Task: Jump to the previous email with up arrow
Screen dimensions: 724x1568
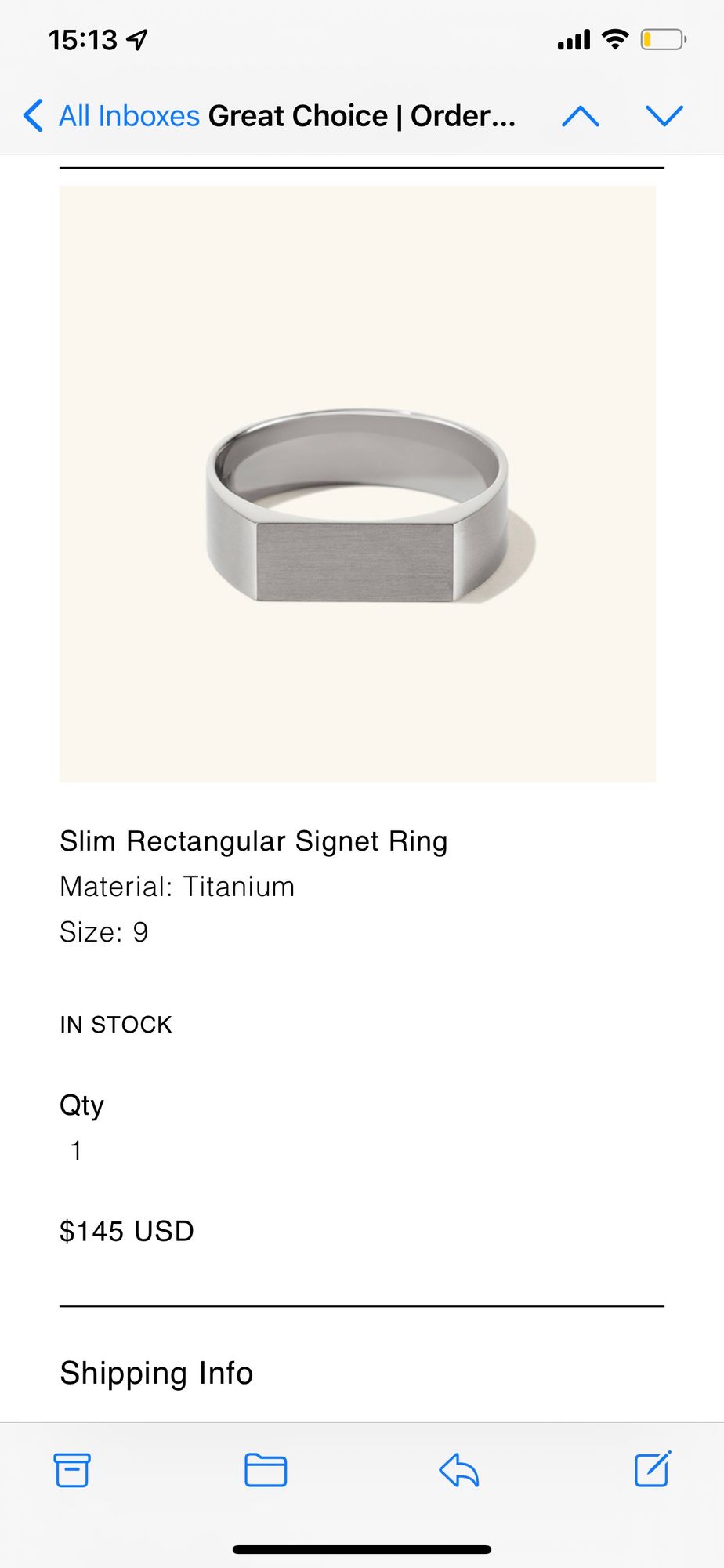Action: point(581,116)
